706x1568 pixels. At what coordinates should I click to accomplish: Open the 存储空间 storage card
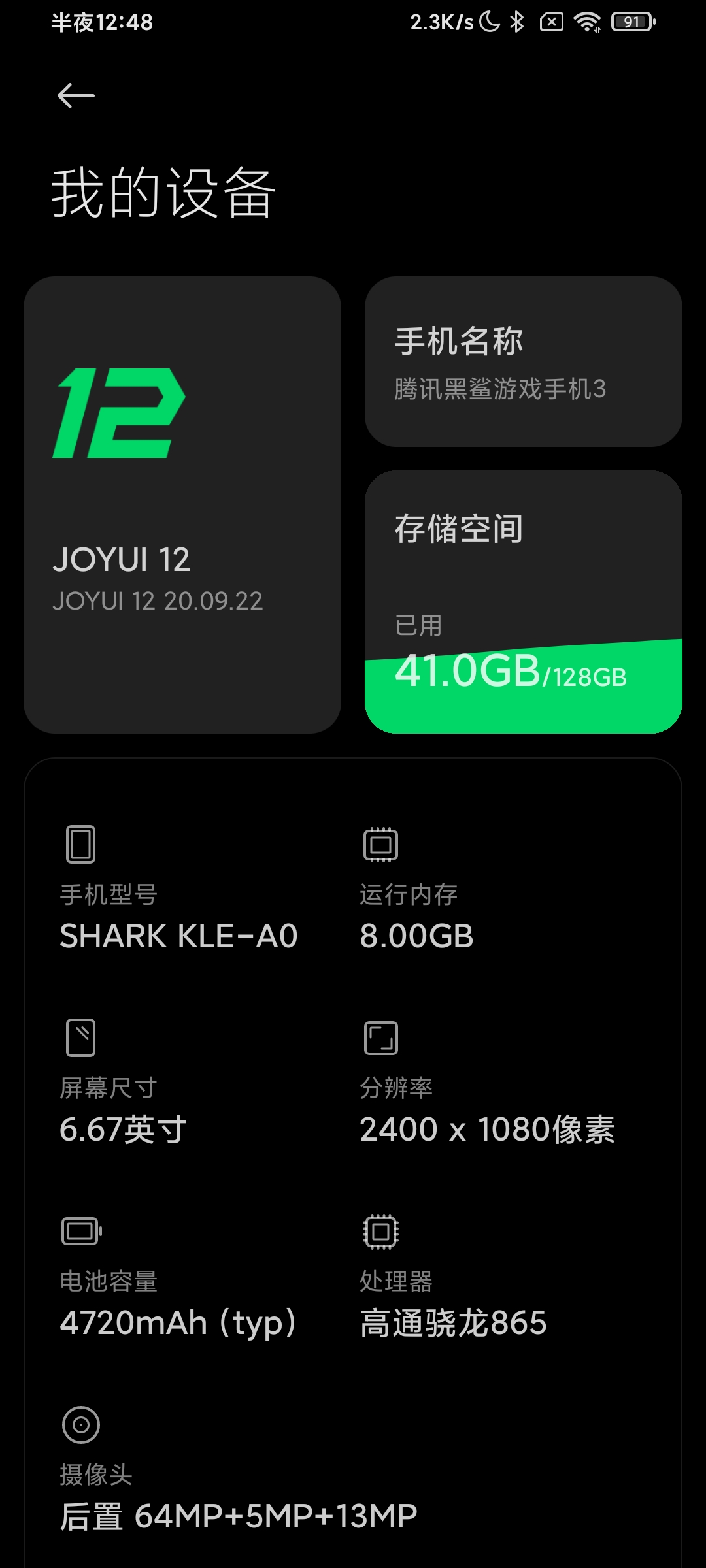click(x=523, y=602)
